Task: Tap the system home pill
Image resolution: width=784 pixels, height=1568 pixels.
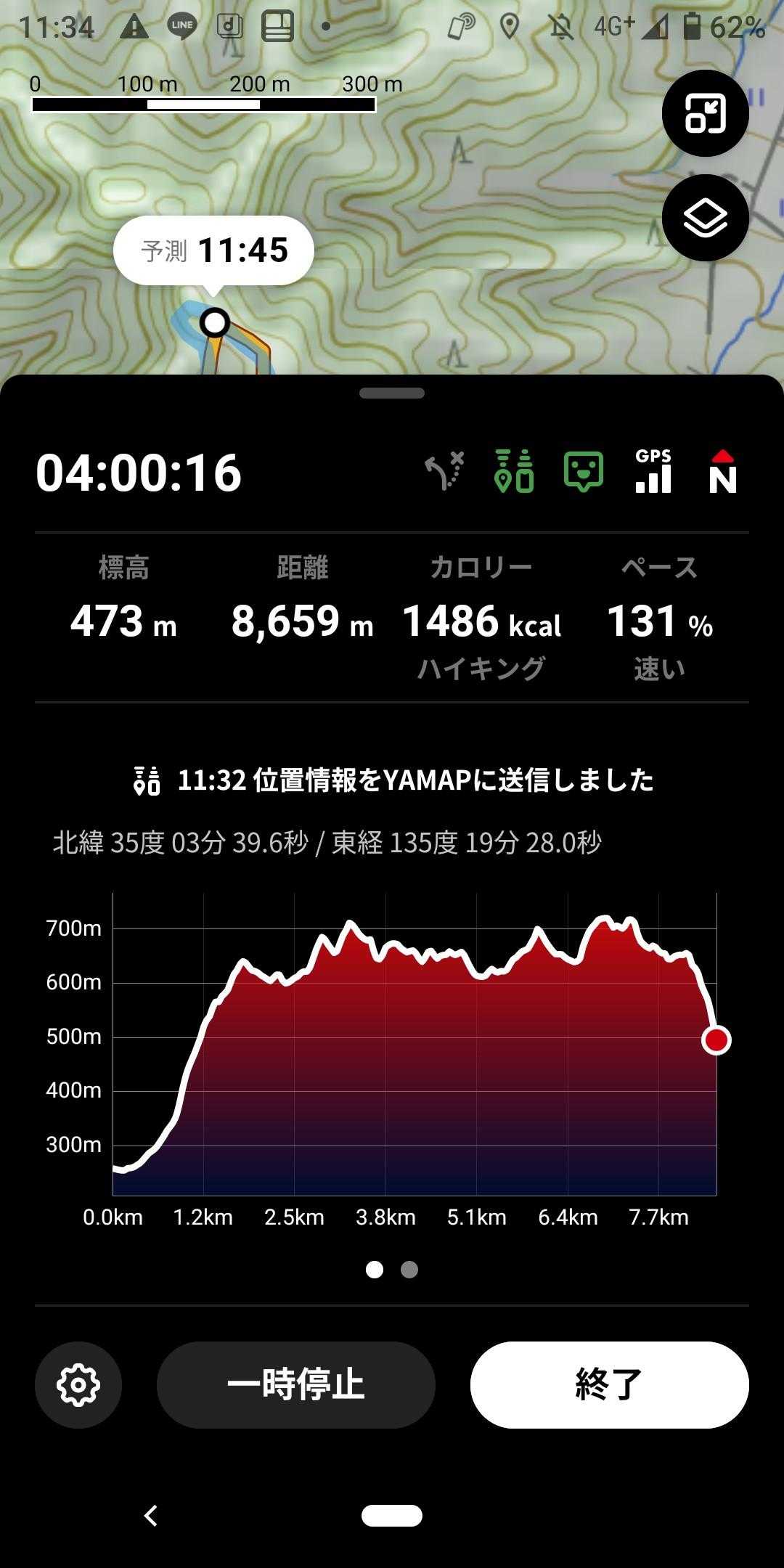Action: pos(392,1515)
